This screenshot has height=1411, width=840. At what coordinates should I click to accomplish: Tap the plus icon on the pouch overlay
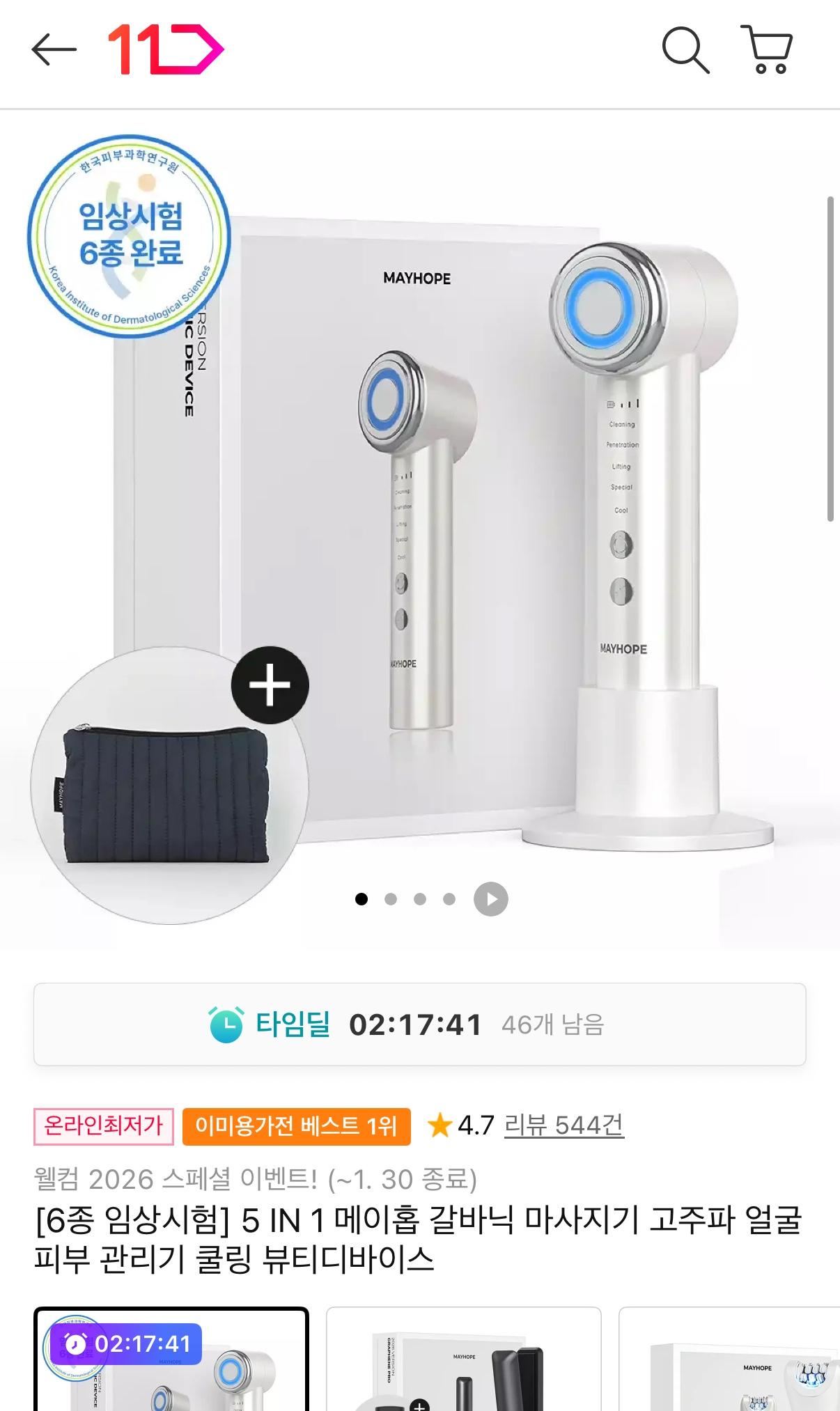tap(272, 685)
